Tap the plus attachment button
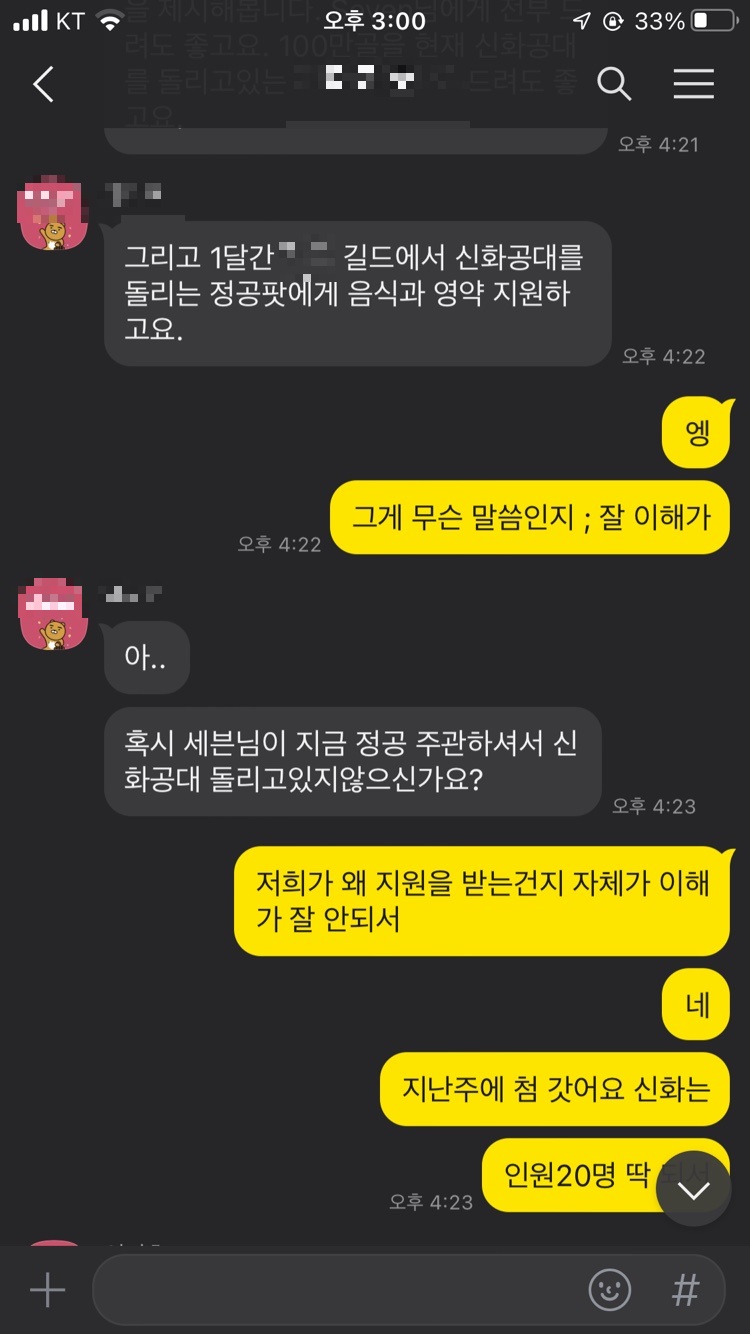Screen dimensions: 750x1334 [46, 1290]
